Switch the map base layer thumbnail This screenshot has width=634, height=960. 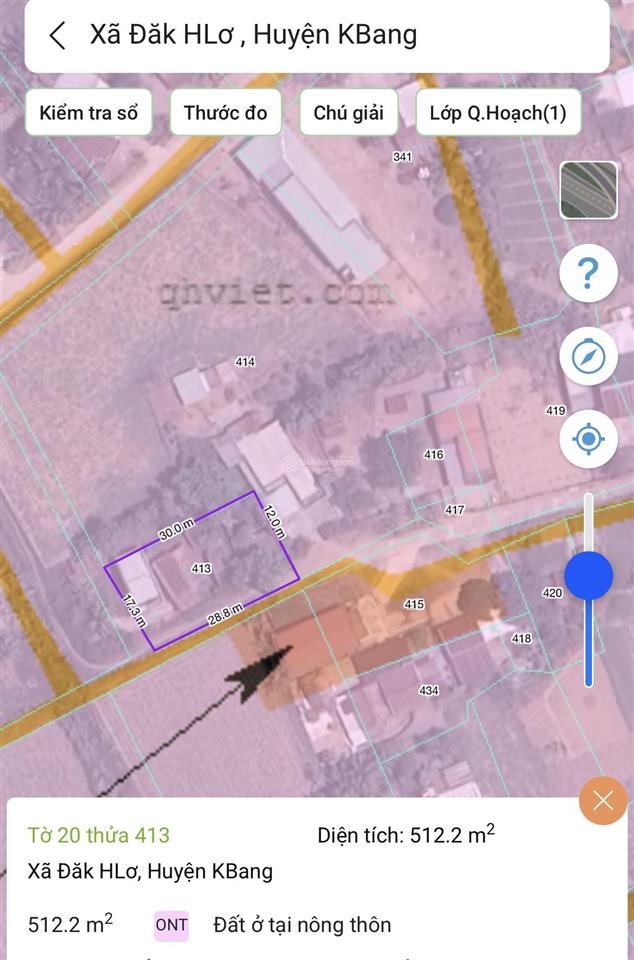(588, 190)
